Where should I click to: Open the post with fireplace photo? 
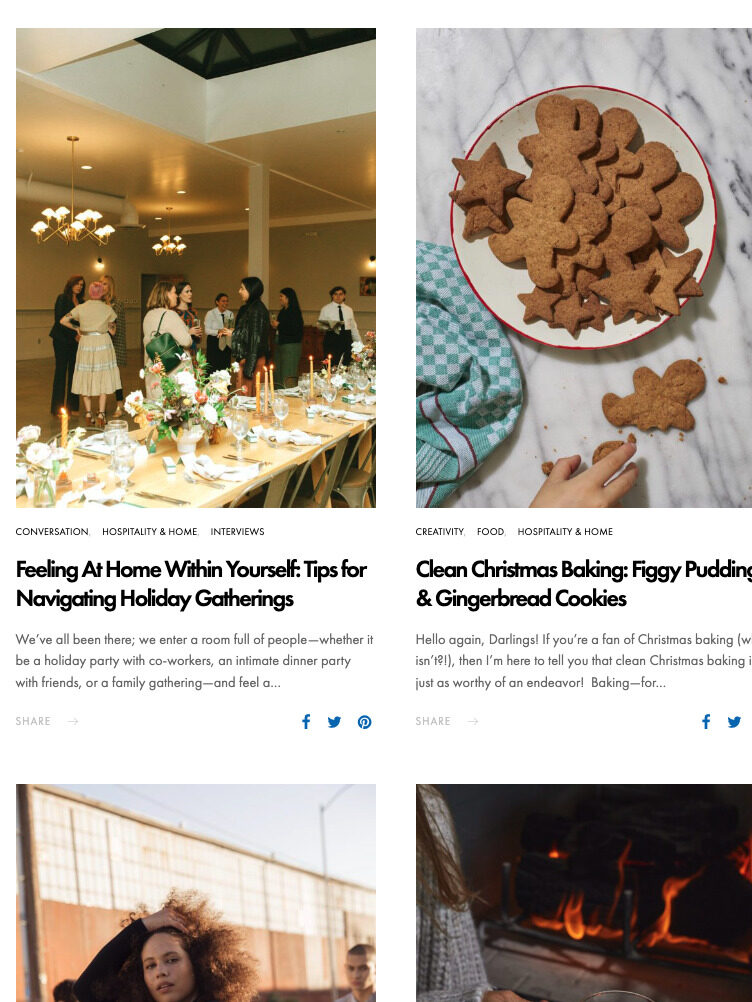click(583, 893)
